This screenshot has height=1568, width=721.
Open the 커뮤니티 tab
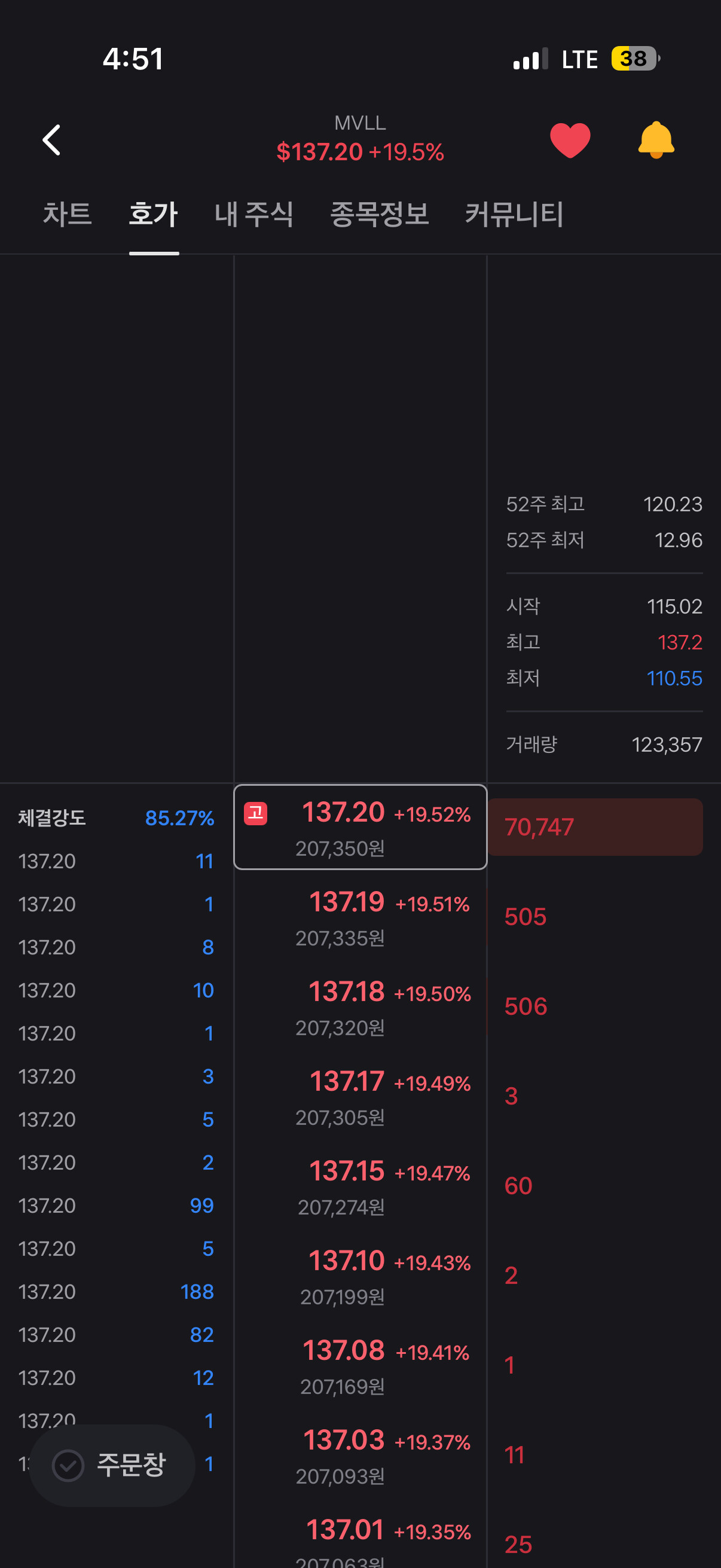514,214
